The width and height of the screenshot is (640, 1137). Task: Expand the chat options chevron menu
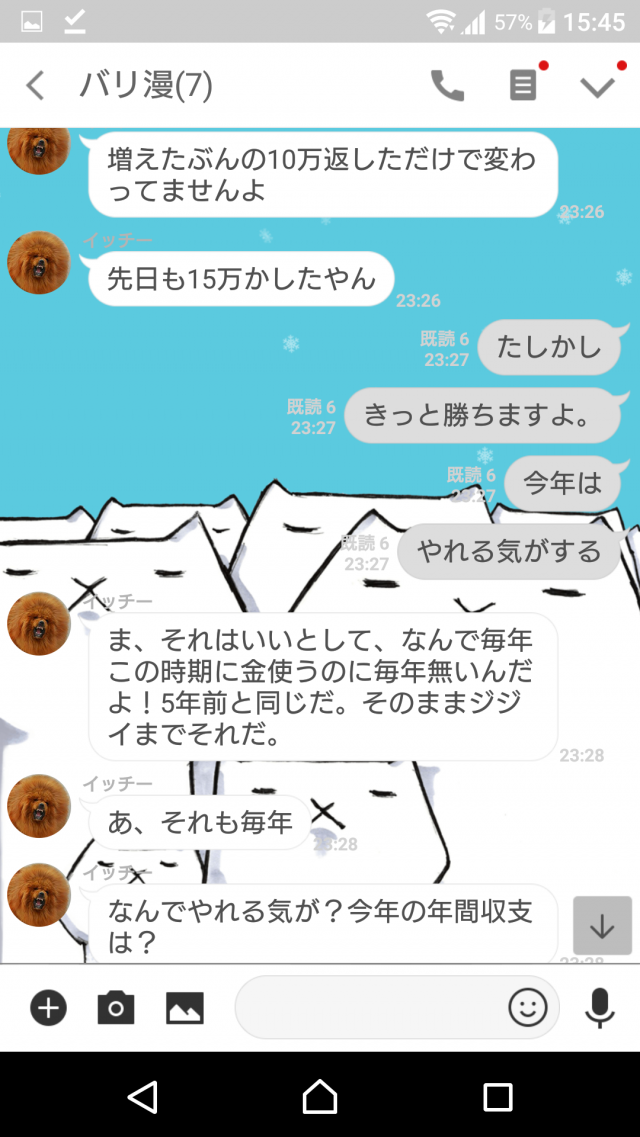click(598, 86)
